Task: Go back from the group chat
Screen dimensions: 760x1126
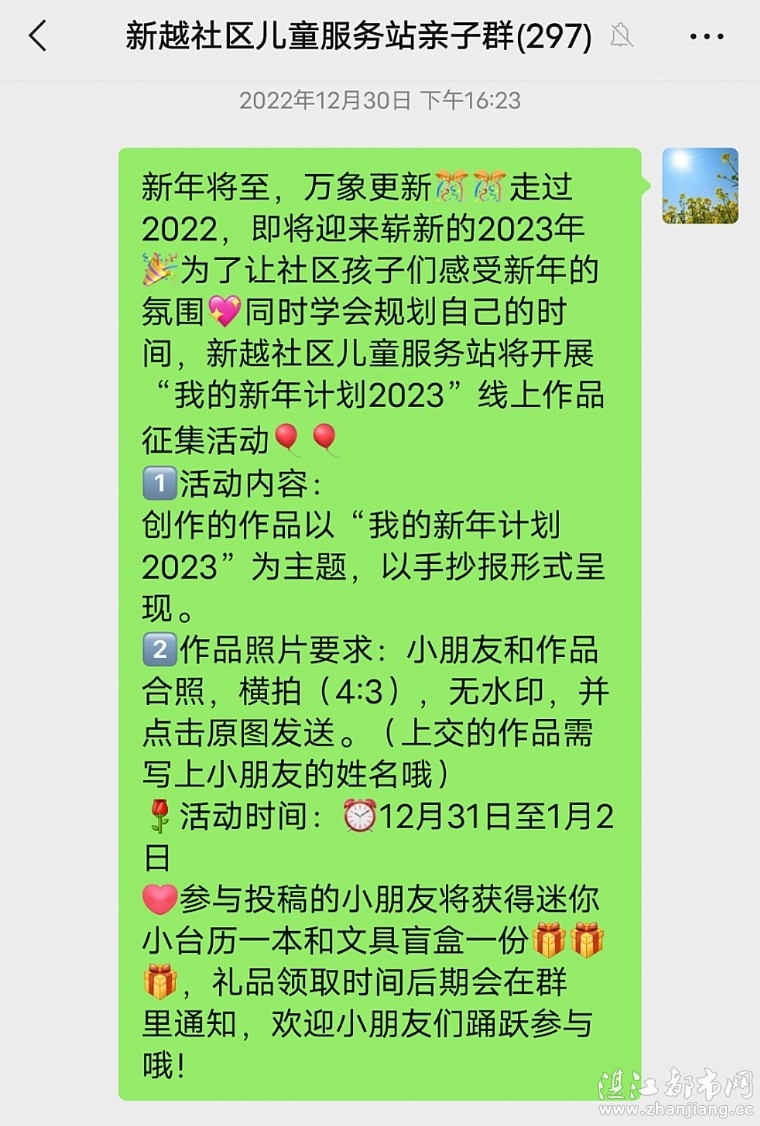Action: pos(38,38)
